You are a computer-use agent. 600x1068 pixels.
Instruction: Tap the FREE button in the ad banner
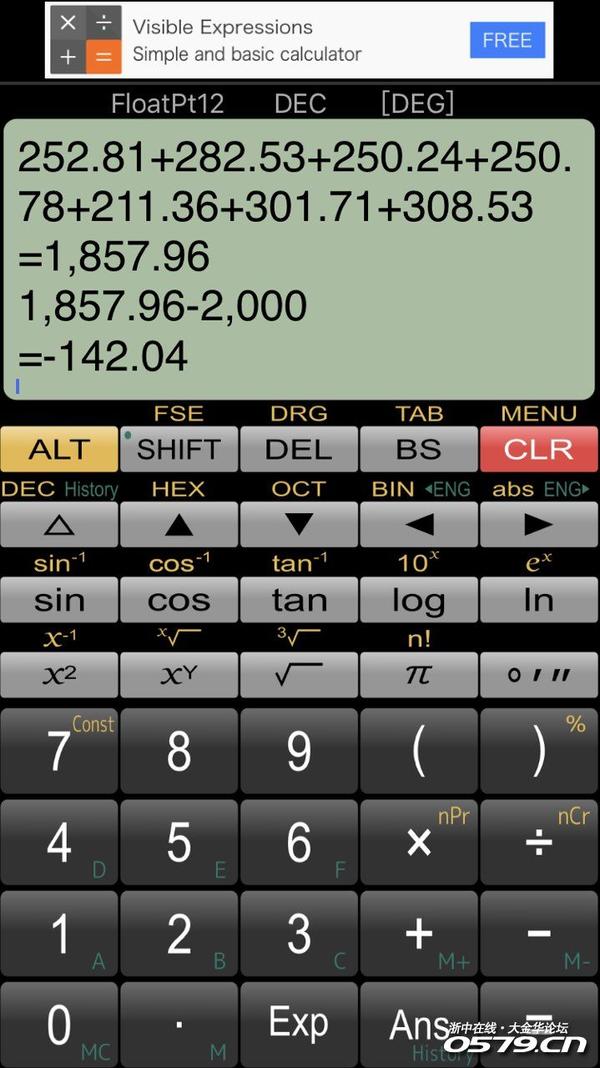pyautogui.click(x=507, y=41)
